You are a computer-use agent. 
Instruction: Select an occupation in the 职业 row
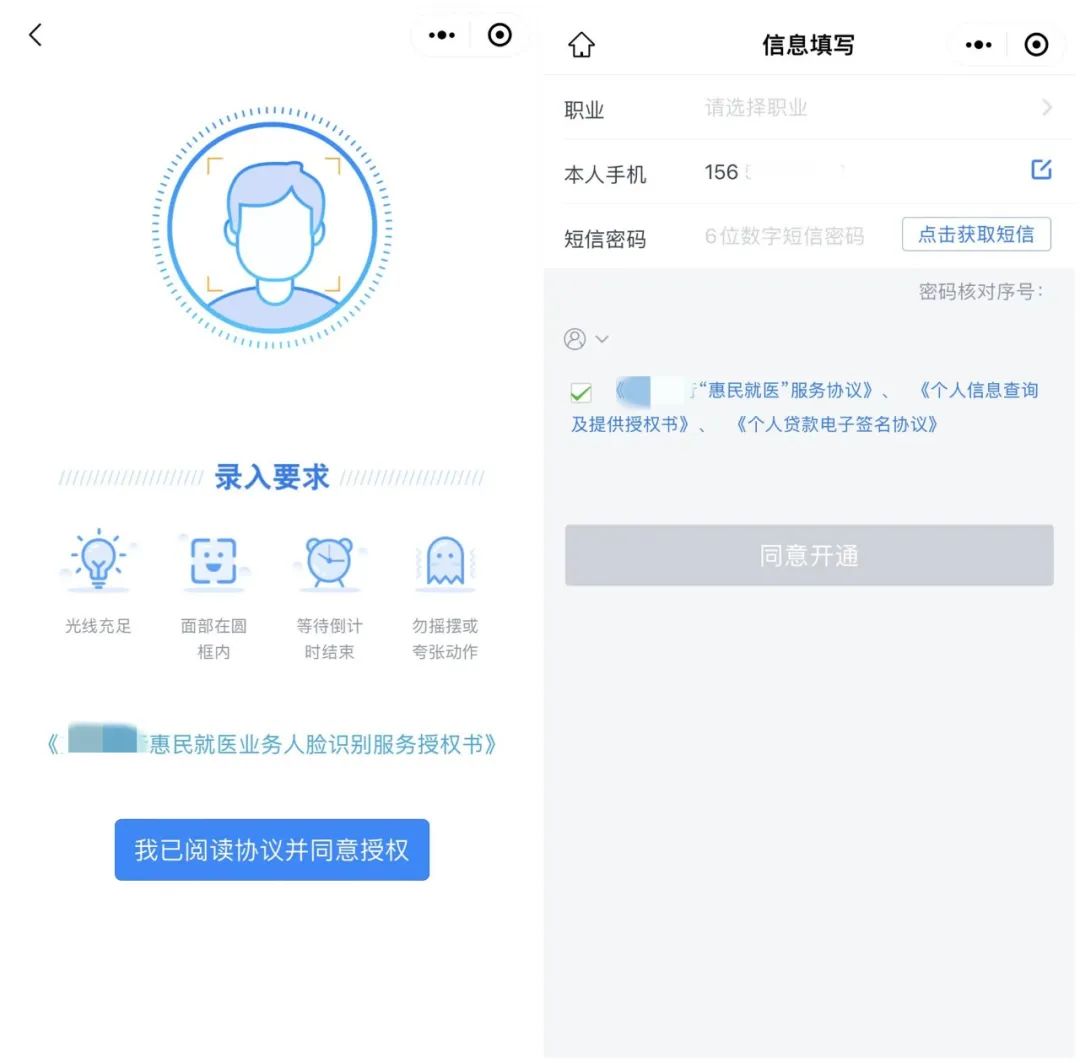[x=870, y=108]
